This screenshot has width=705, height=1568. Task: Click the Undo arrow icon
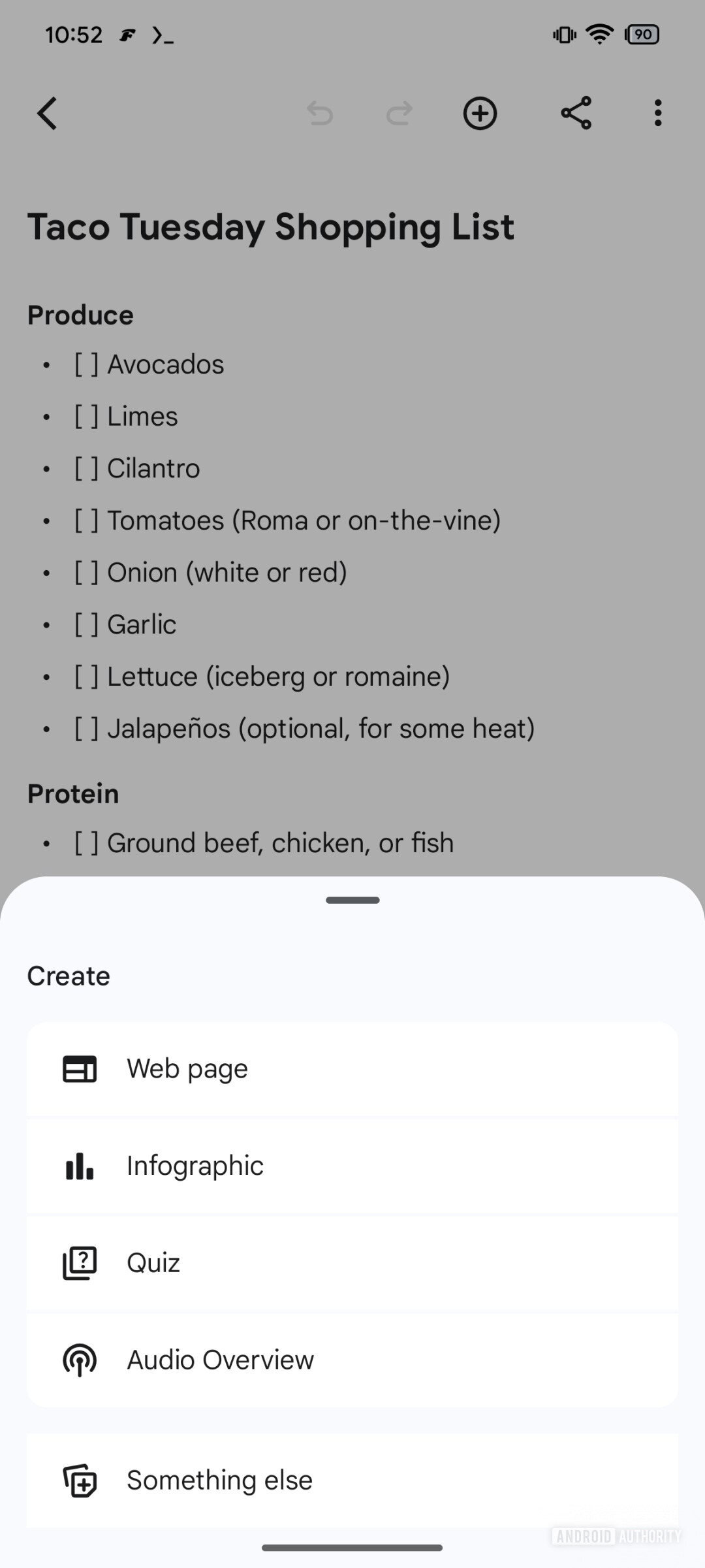click(x=320, y=113)
